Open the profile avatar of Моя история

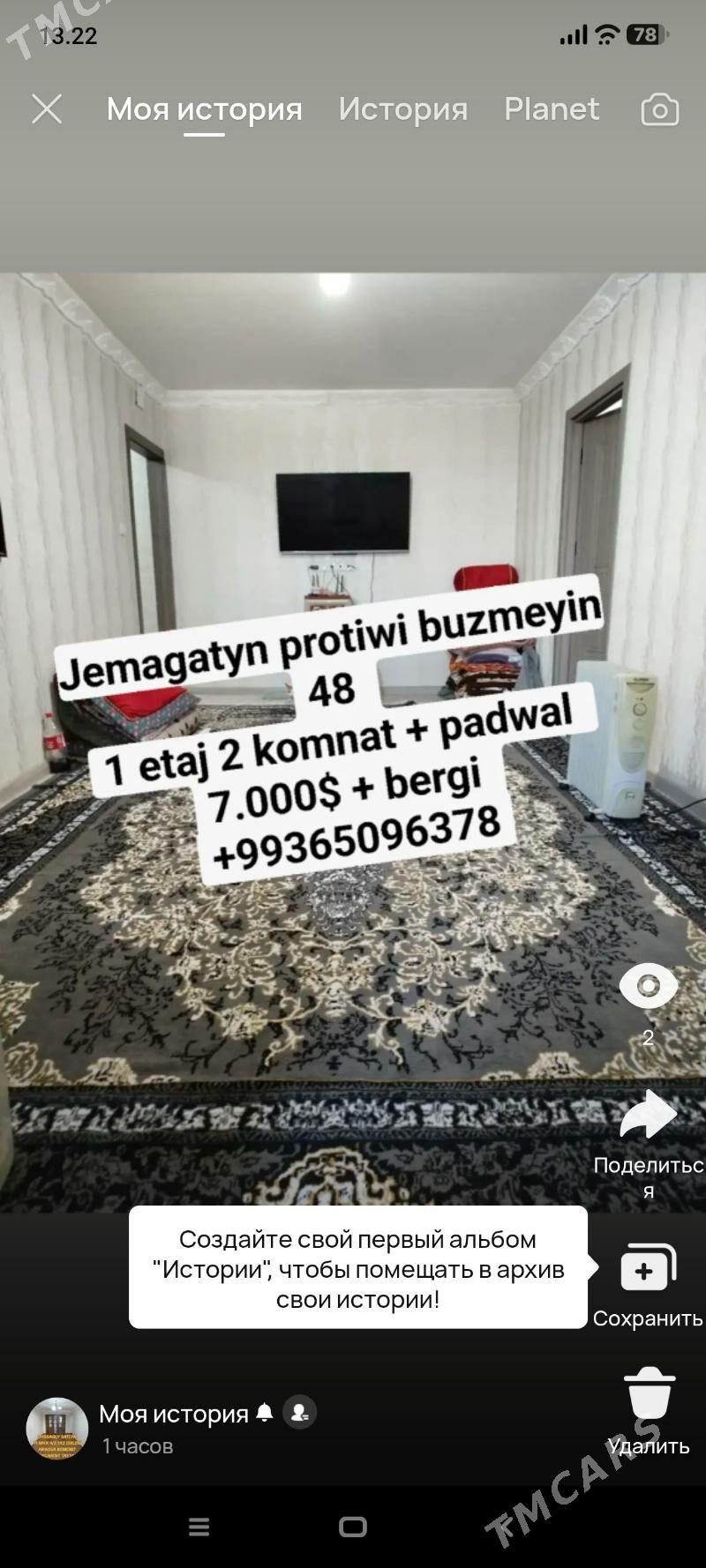[x=57, y=1428]
